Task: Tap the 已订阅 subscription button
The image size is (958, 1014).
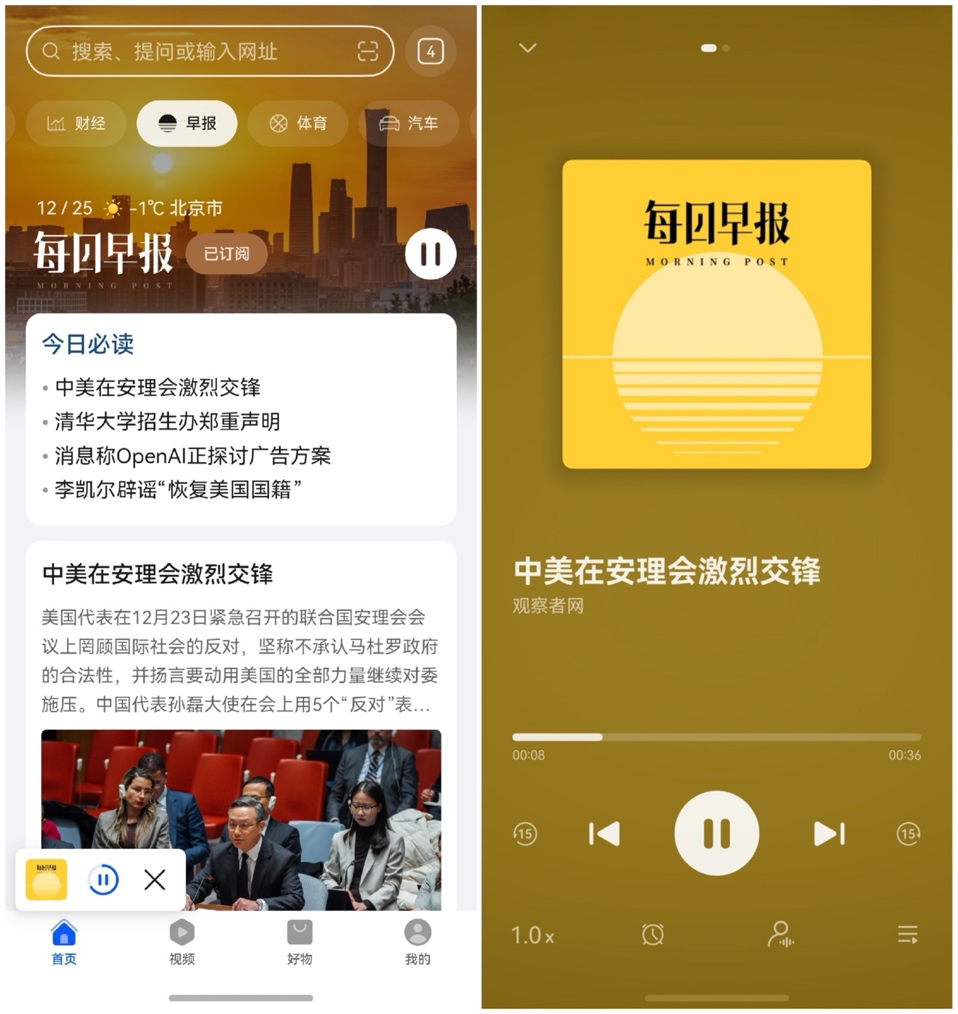Action: point(226,254)
